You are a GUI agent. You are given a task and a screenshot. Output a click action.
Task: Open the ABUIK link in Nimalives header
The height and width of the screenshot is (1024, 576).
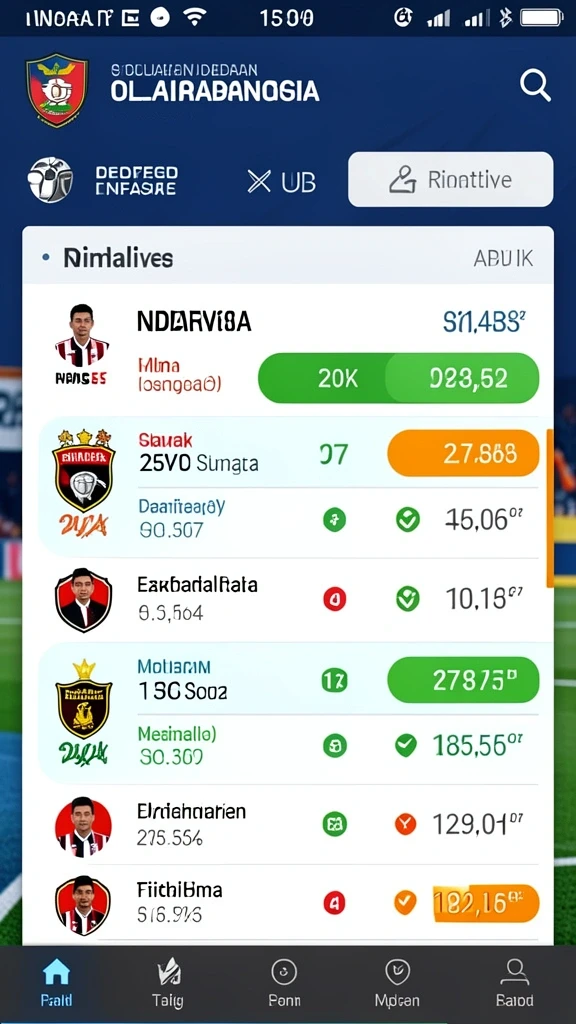pos(503,258)
